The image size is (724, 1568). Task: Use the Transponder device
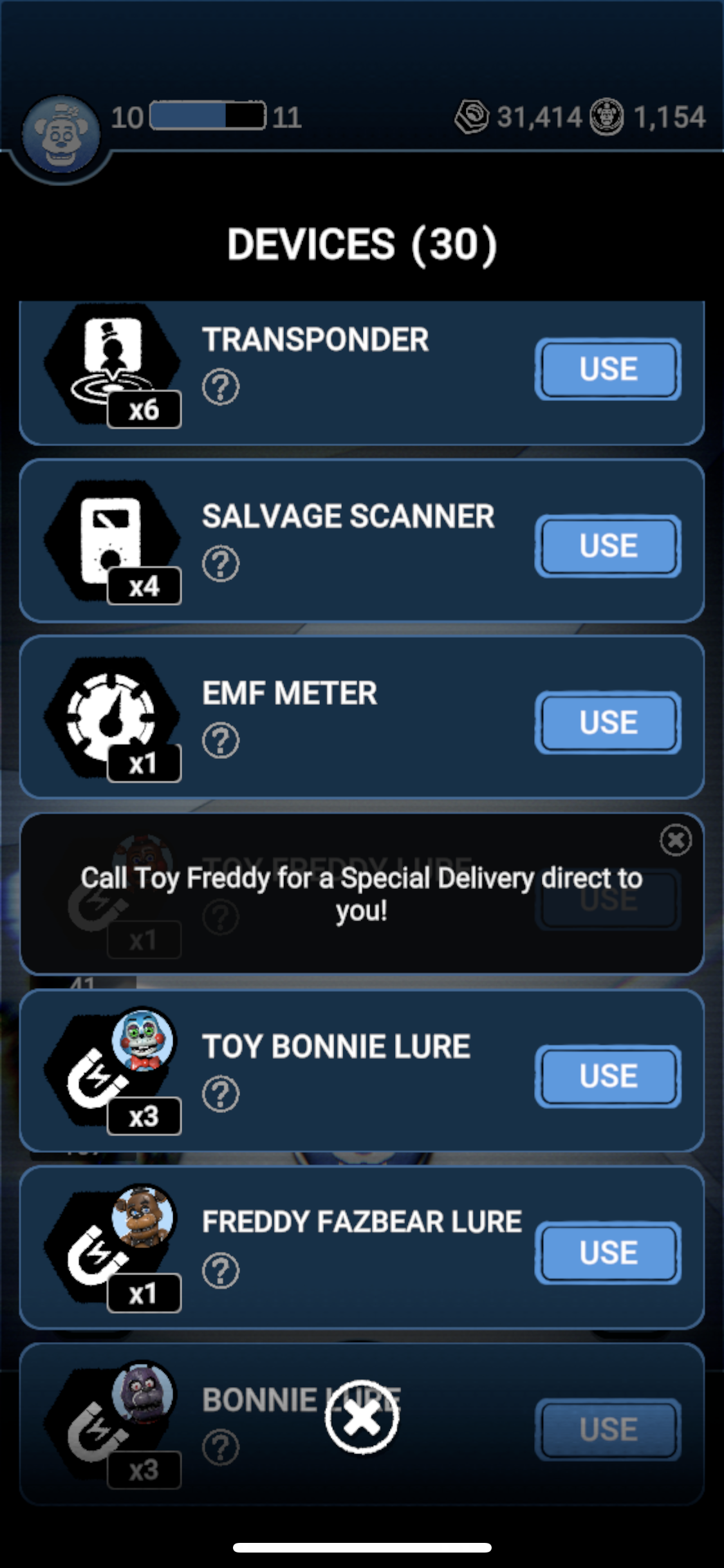pyautogui.click(x=608, y=369)
